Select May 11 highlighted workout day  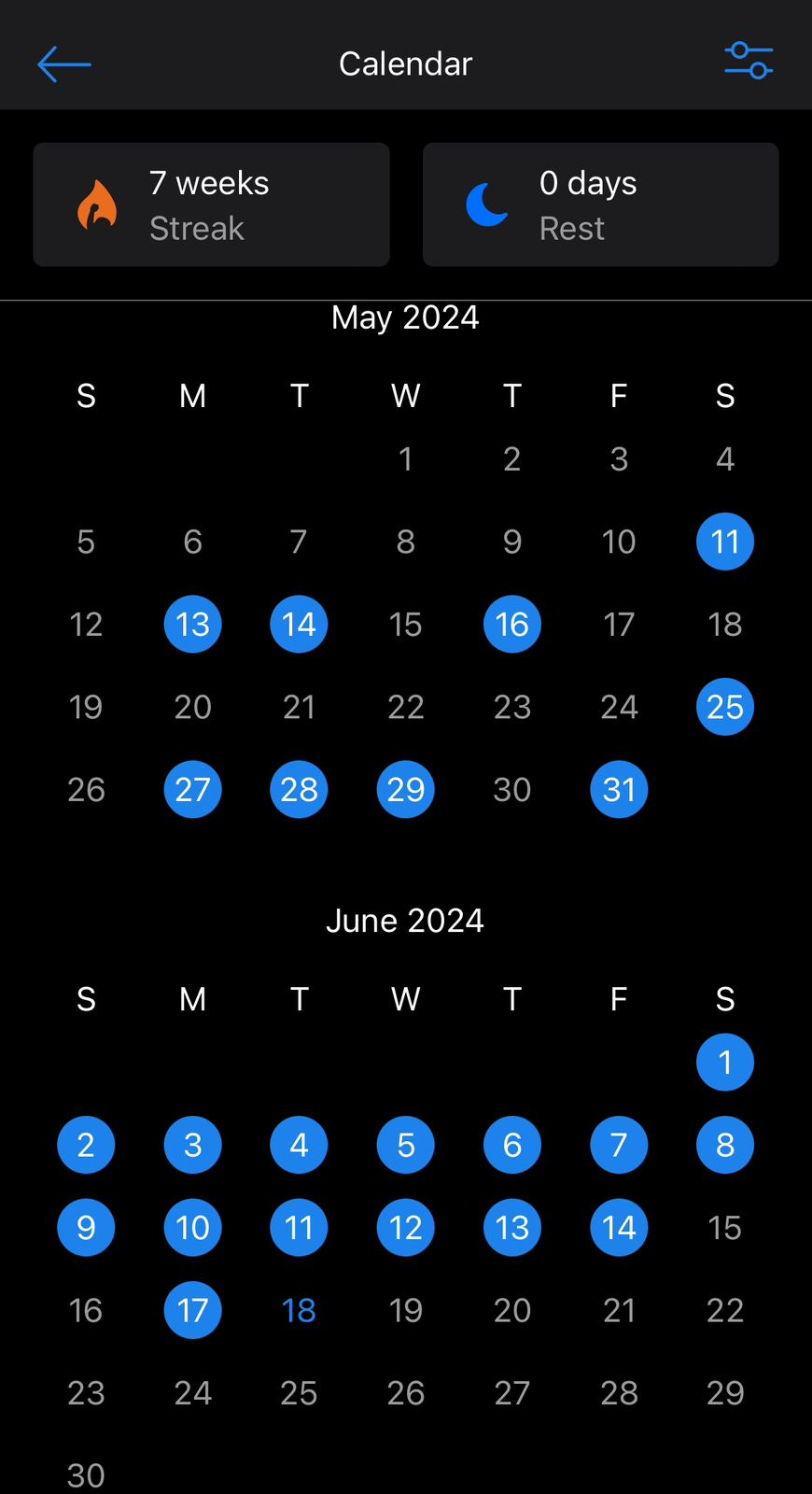coord(725,542)
